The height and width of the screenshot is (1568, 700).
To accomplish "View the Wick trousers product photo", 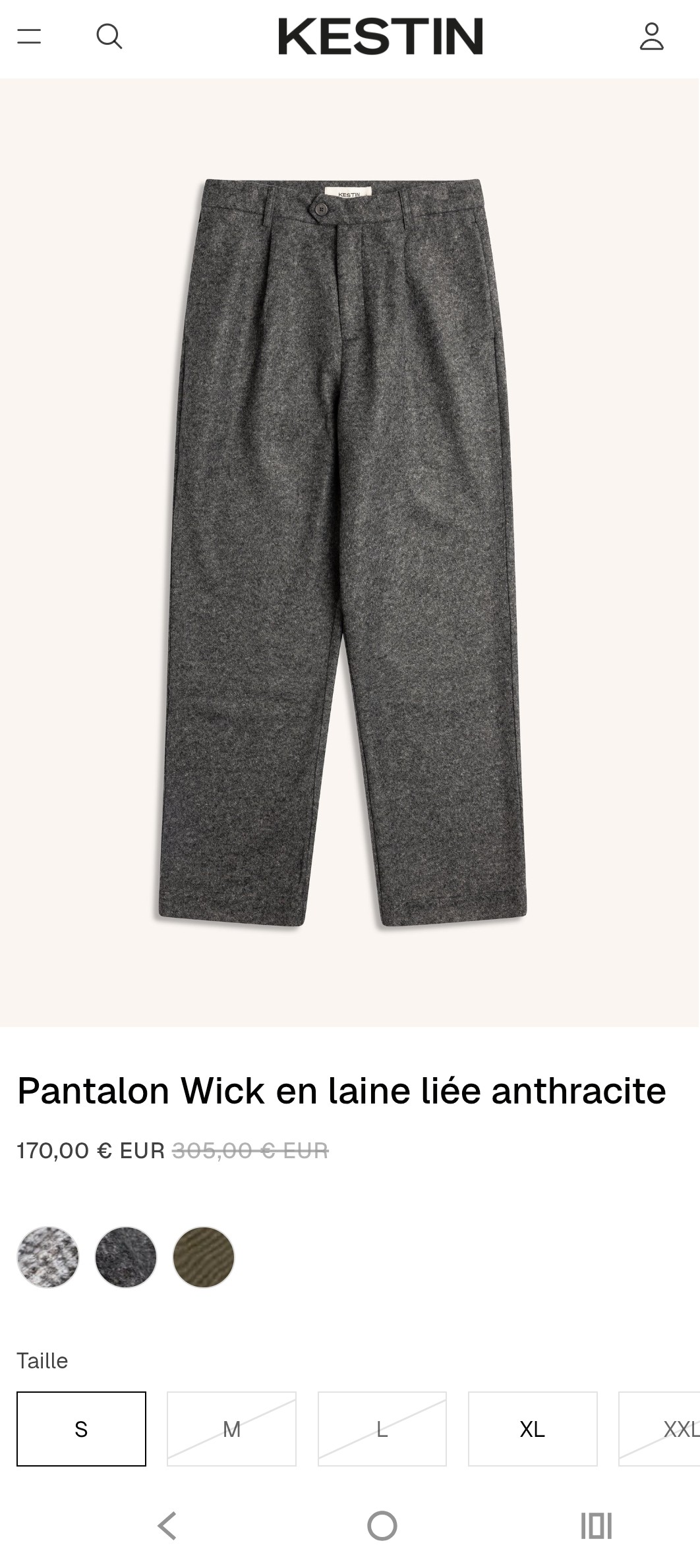I will point(343,552).
